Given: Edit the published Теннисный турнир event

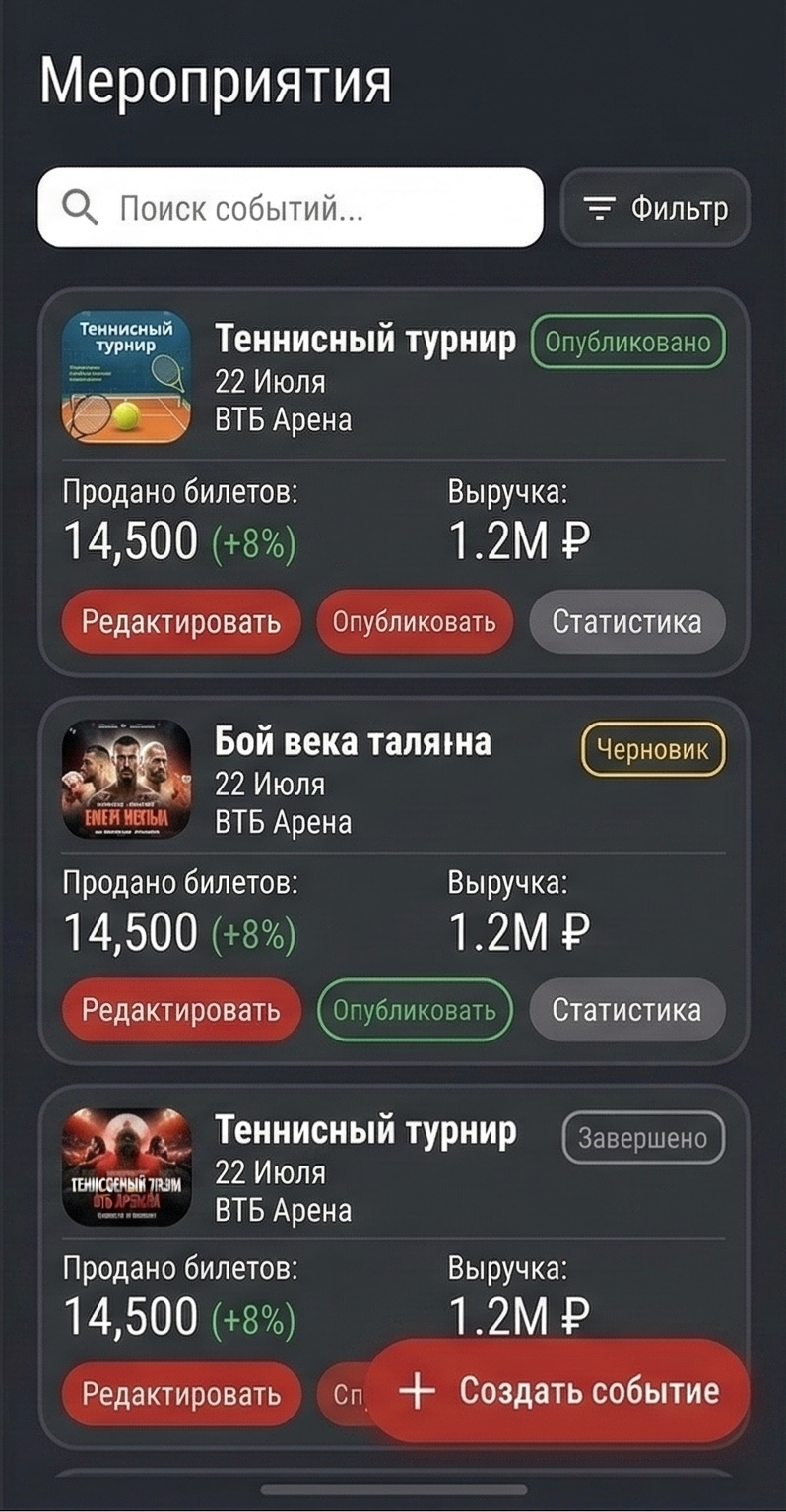Looking at the screenshot, I should (x=181, y=622).
